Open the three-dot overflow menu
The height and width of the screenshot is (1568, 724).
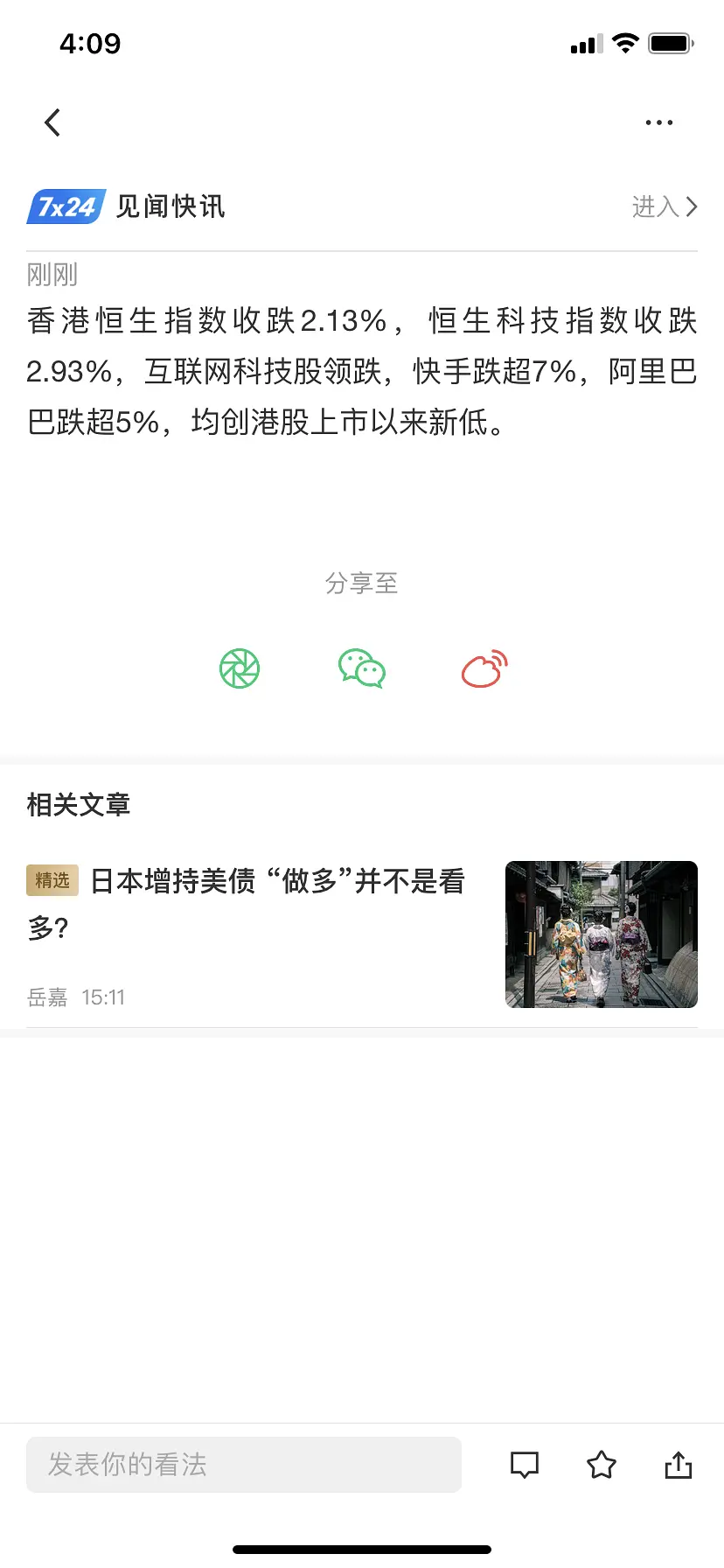click(x=658, y=122)
